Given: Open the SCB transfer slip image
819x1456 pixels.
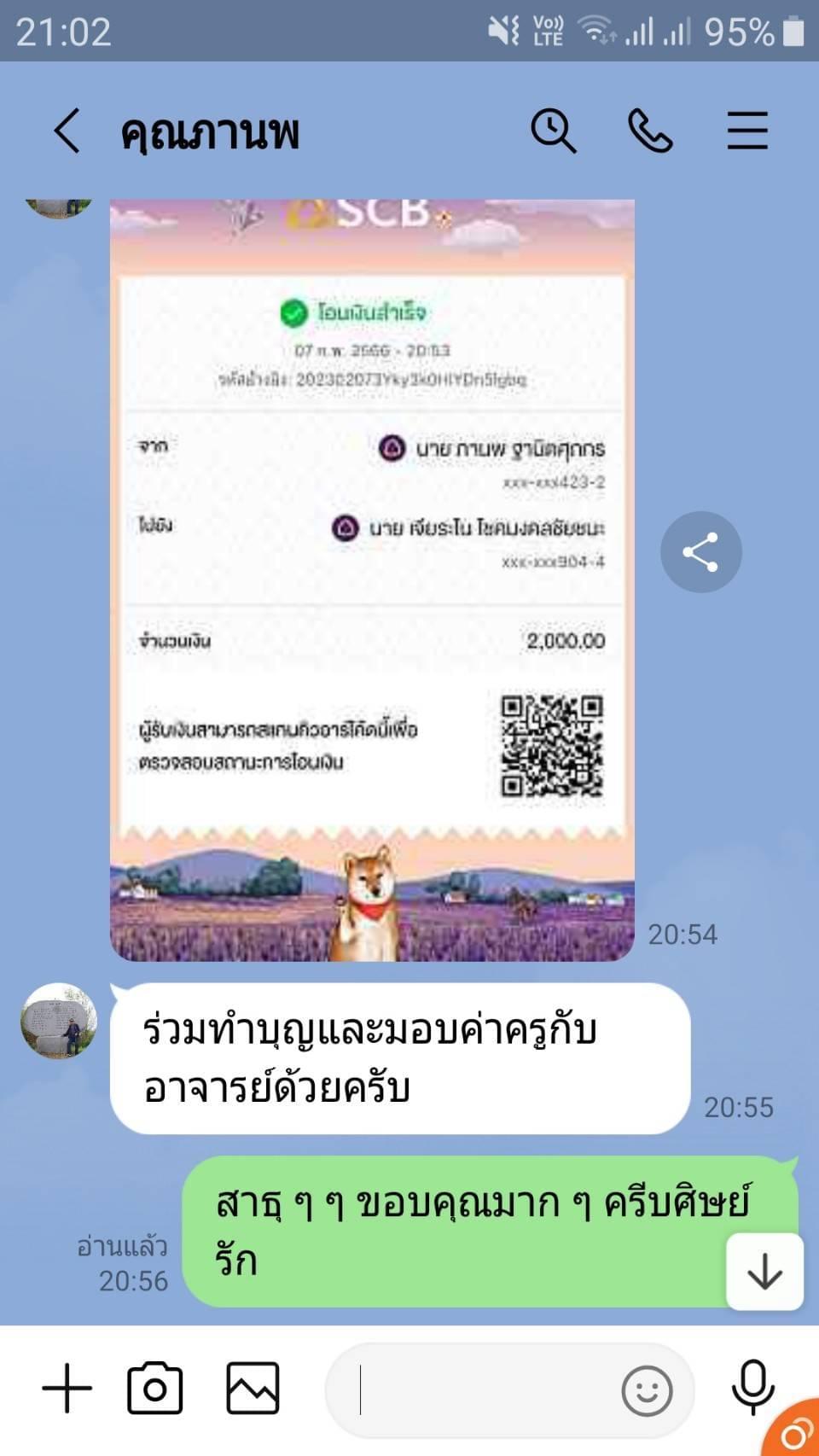Looking at the screenshot, I should pyautogui.click(x=372, y=580).
